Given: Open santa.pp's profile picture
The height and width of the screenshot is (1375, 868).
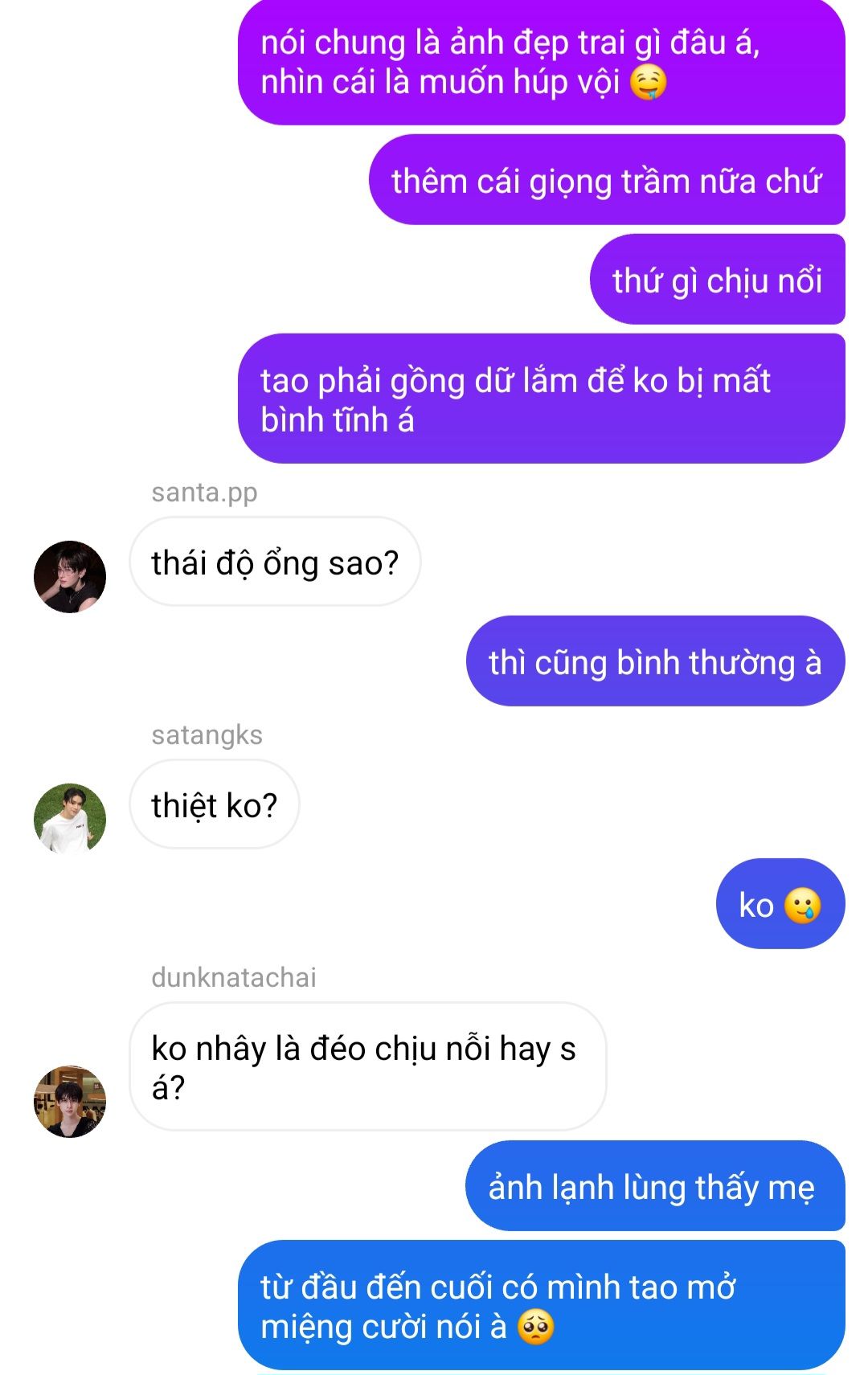Looking at the screenshot, I should coord(70,576).
